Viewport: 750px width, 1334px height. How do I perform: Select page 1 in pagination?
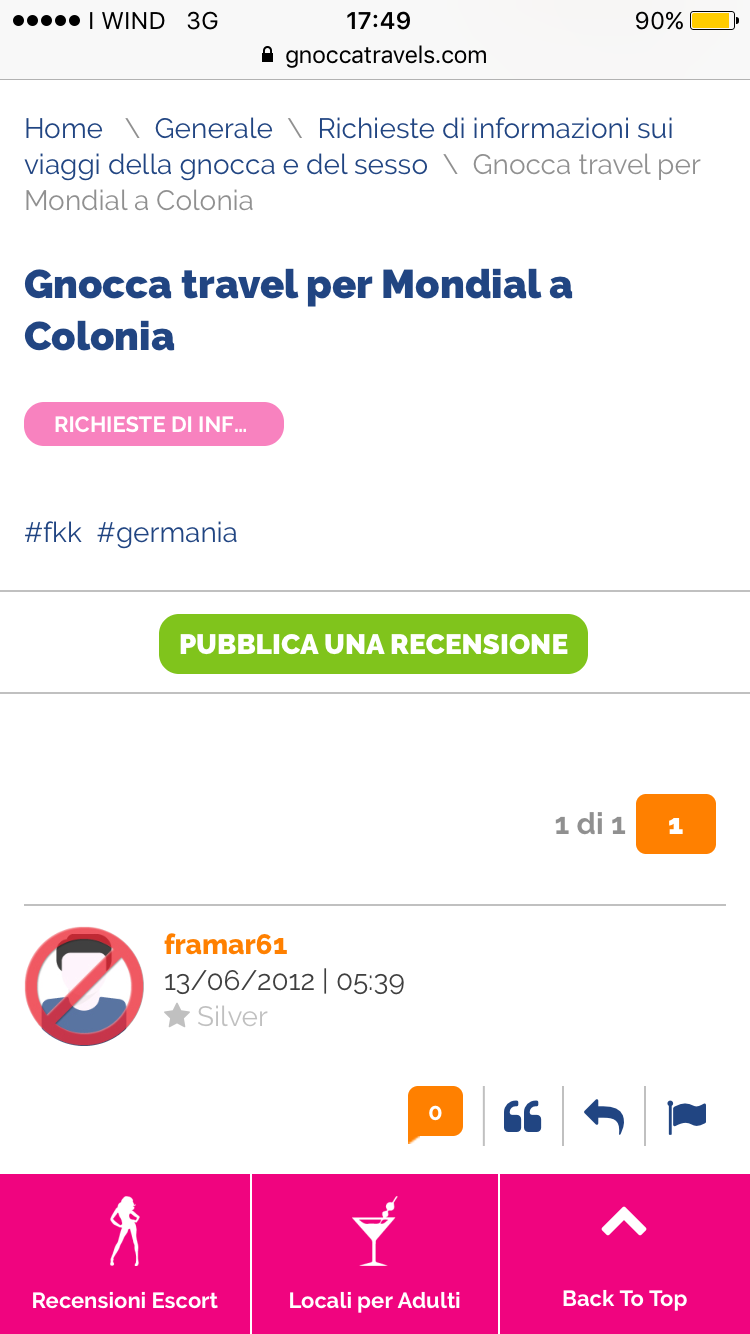[x=675, y=824]
